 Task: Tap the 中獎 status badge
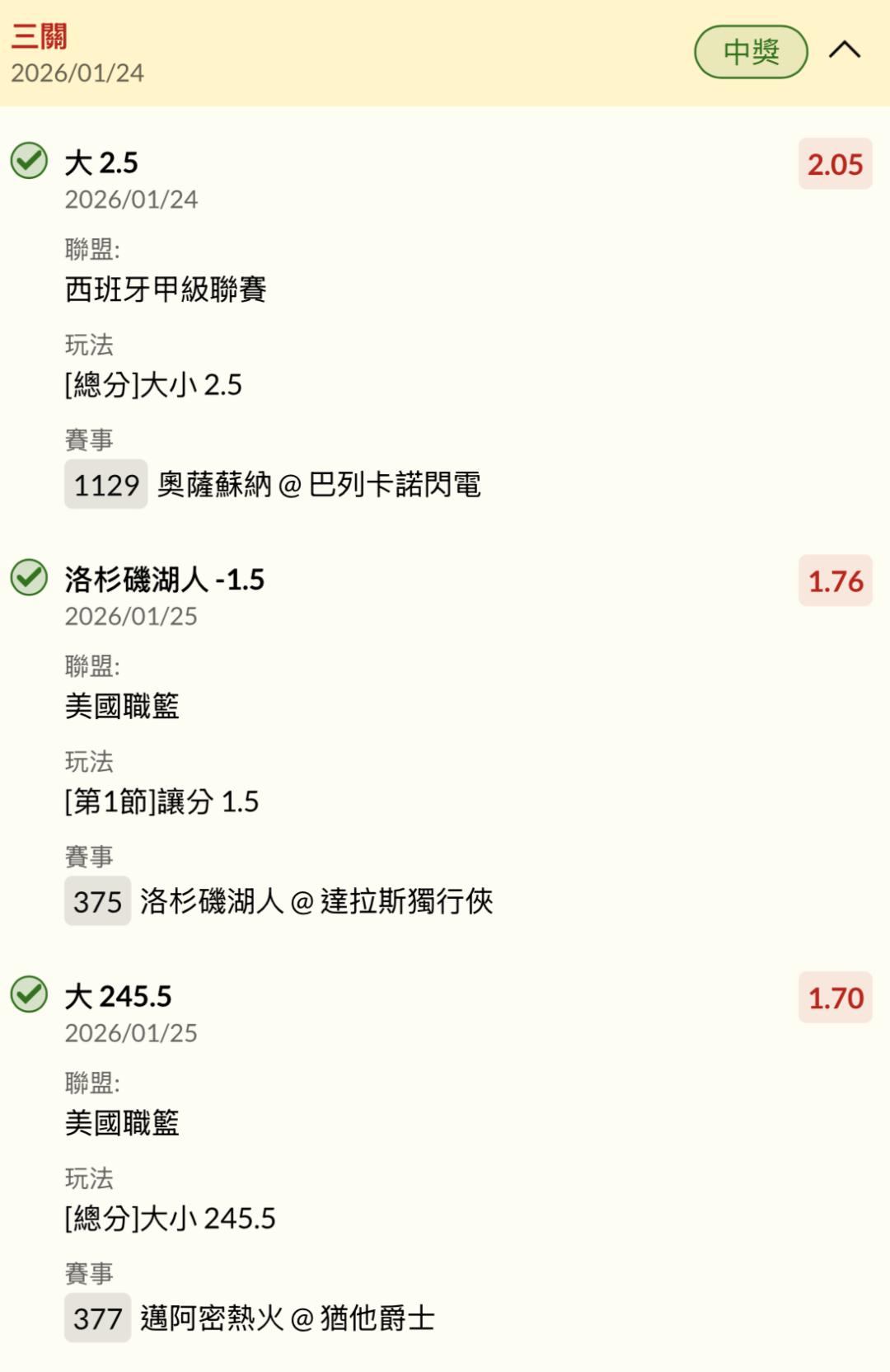[x=751, y=52]
